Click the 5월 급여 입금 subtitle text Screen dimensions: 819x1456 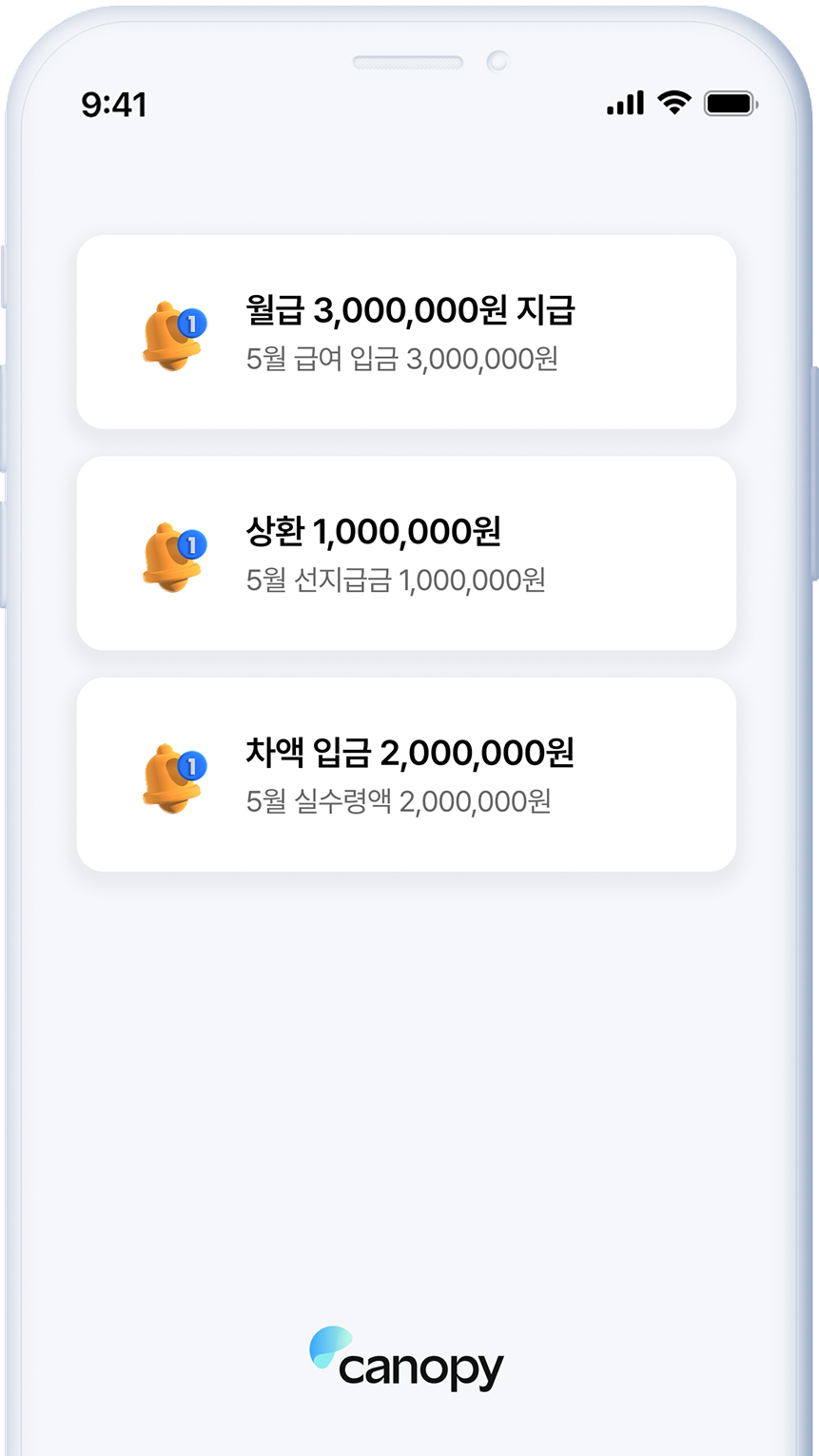coord(400,360)
